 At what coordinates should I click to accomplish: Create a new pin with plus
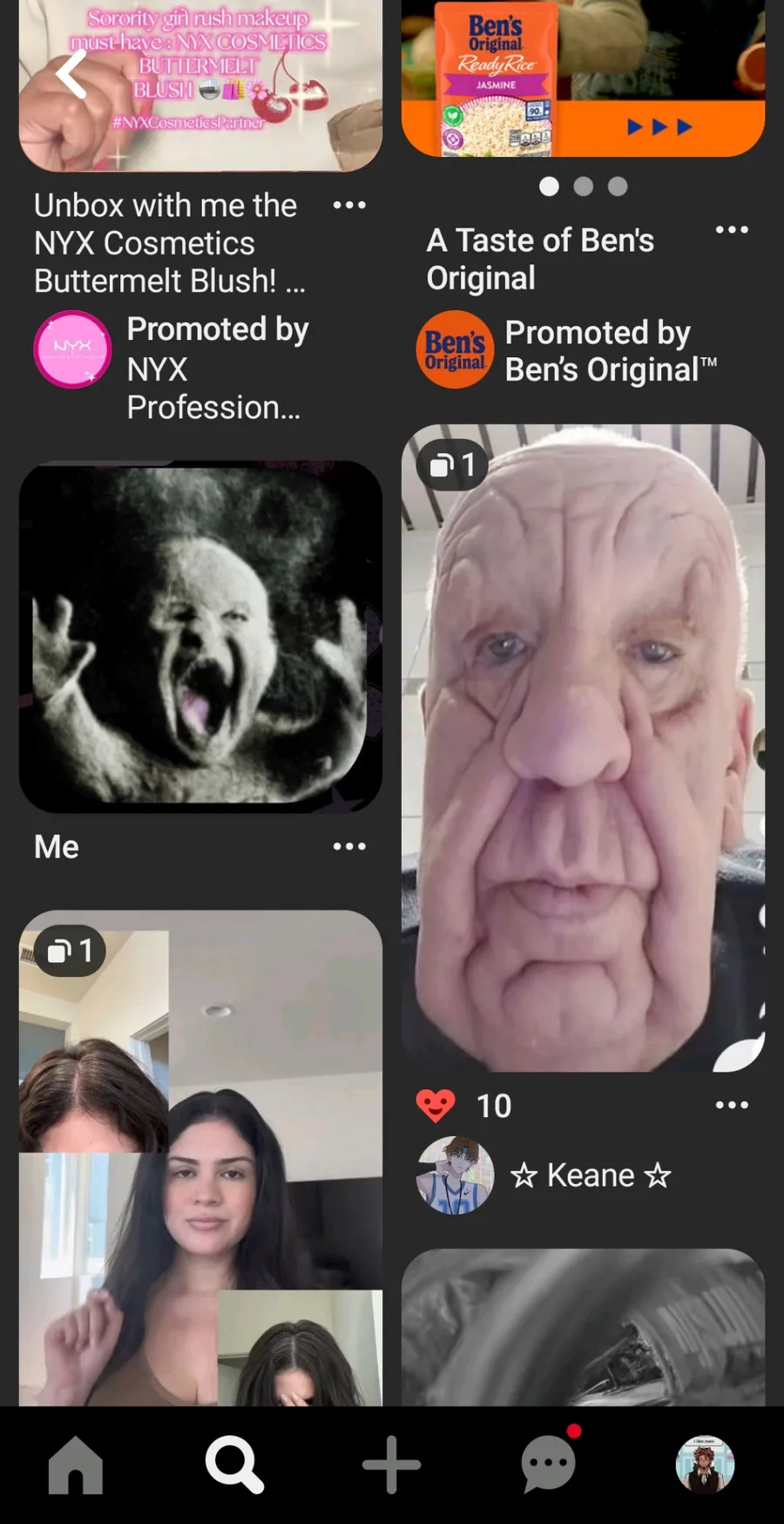(392, 1465)
